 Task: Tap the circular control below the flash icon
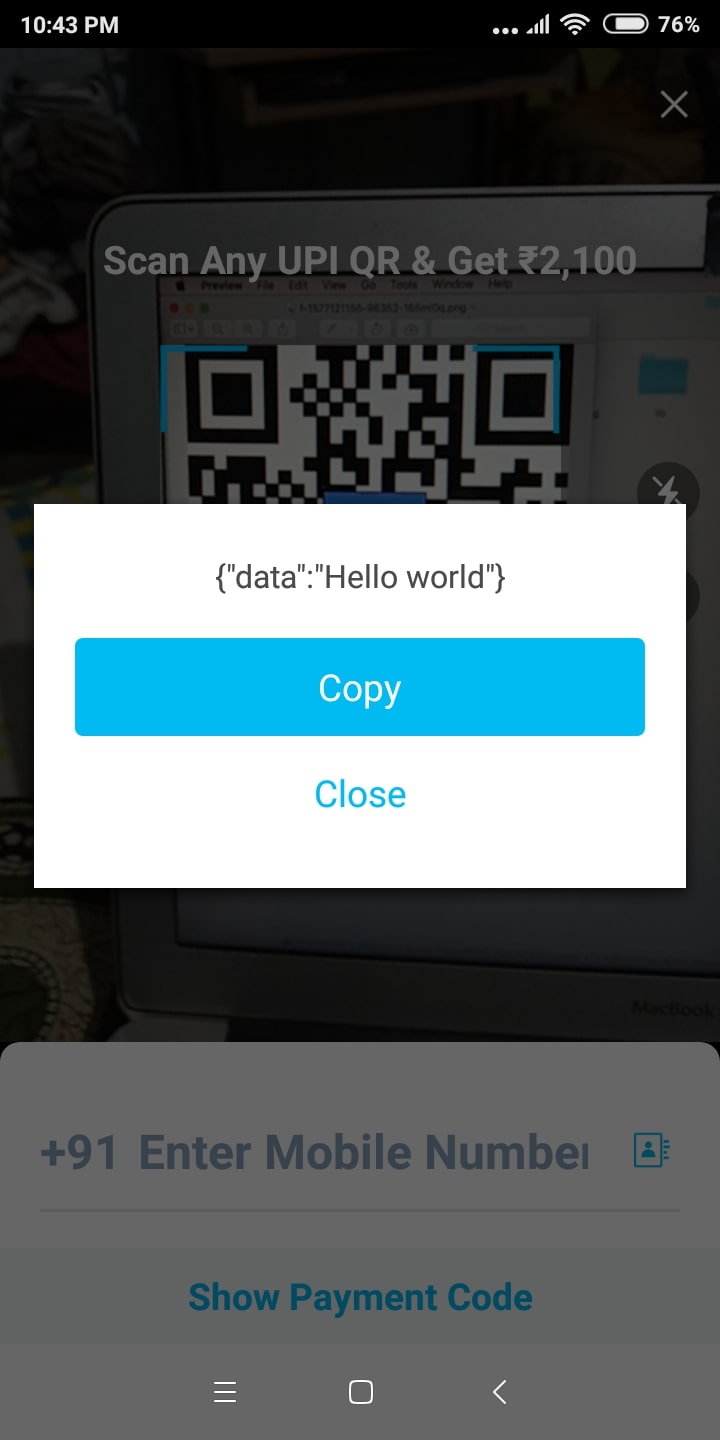667,596
